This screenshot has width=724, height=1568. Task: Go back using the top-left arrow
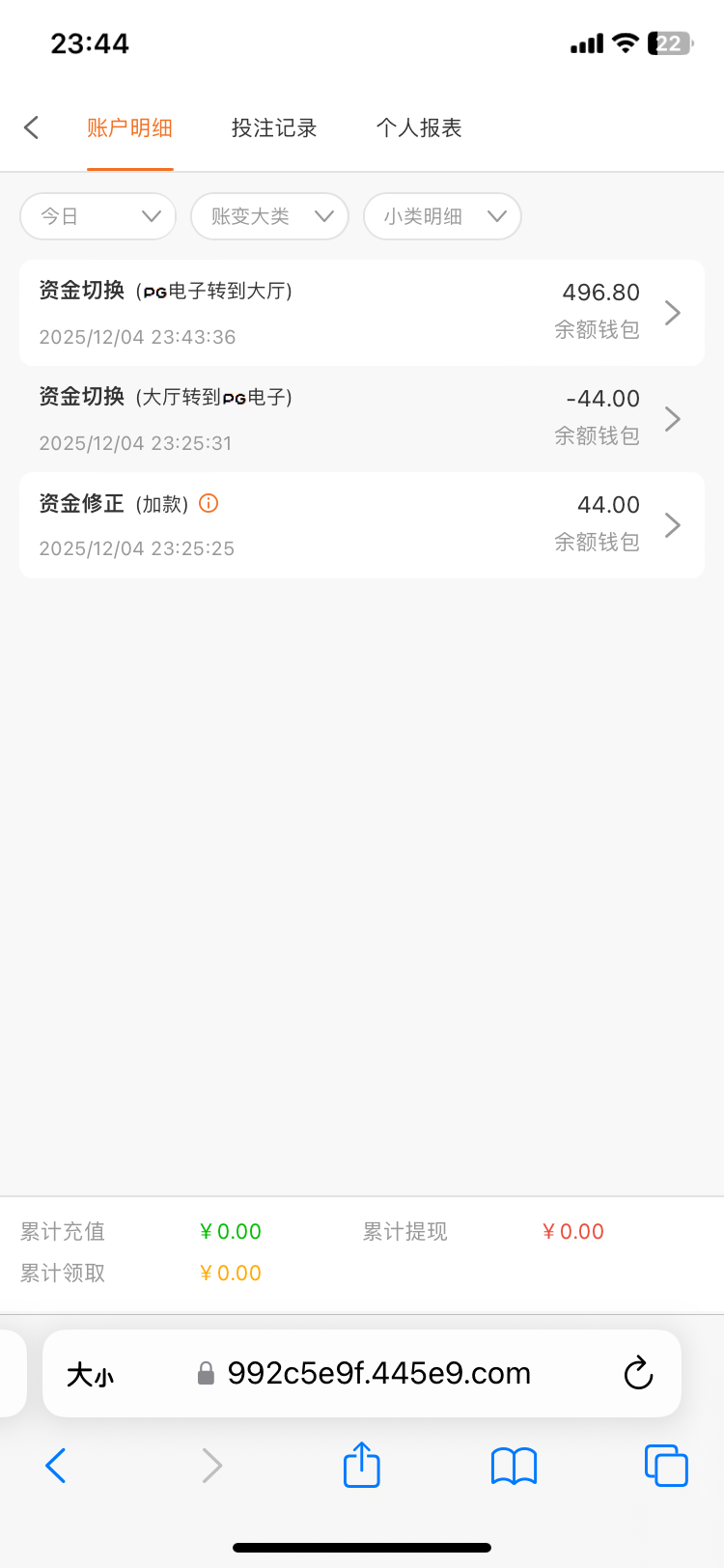[32, 127]
